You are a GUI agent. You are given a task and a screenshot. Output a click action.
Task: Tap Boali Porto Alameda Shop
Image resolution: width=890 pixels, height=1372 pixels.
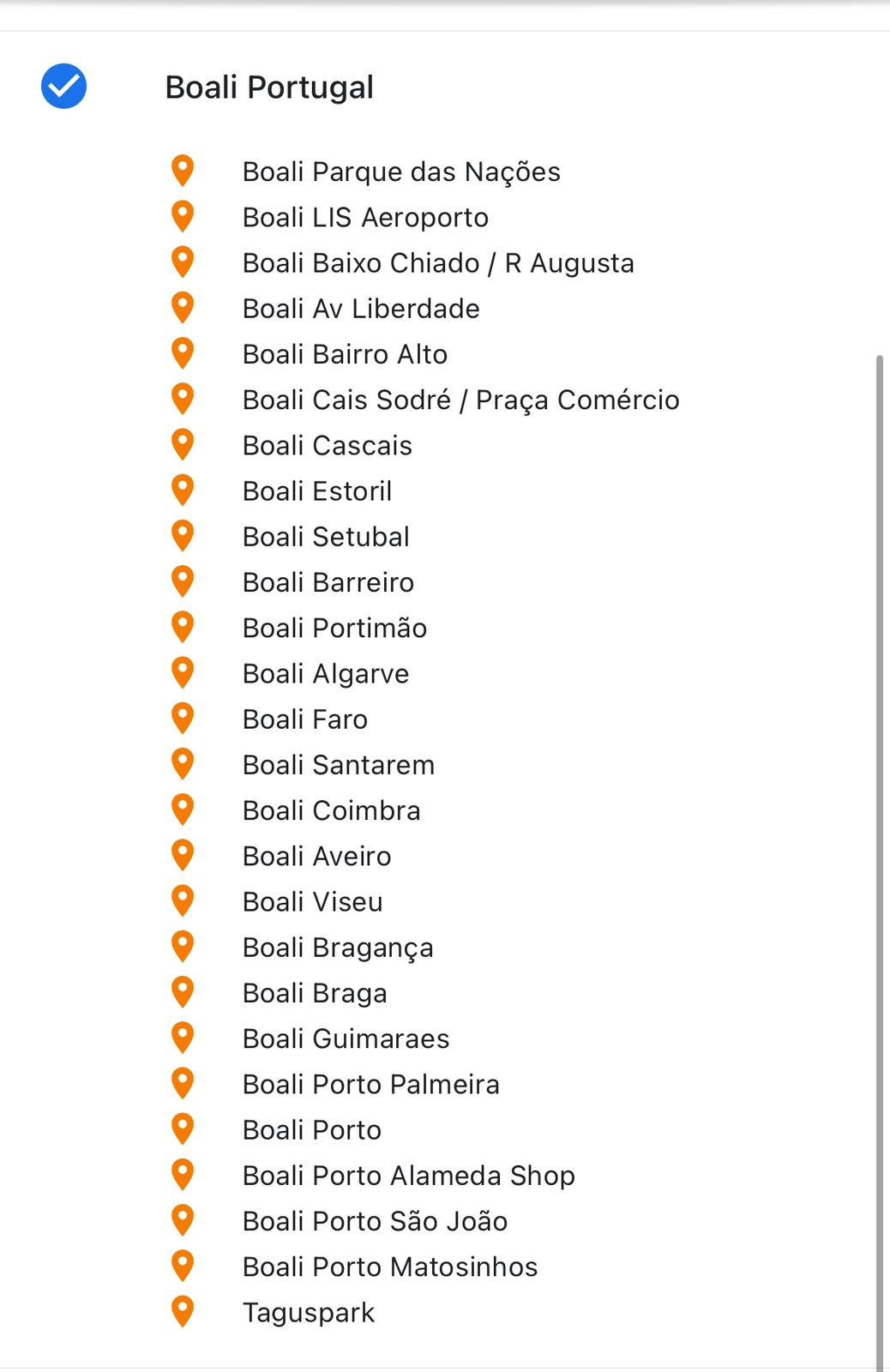pos(408,1175)
